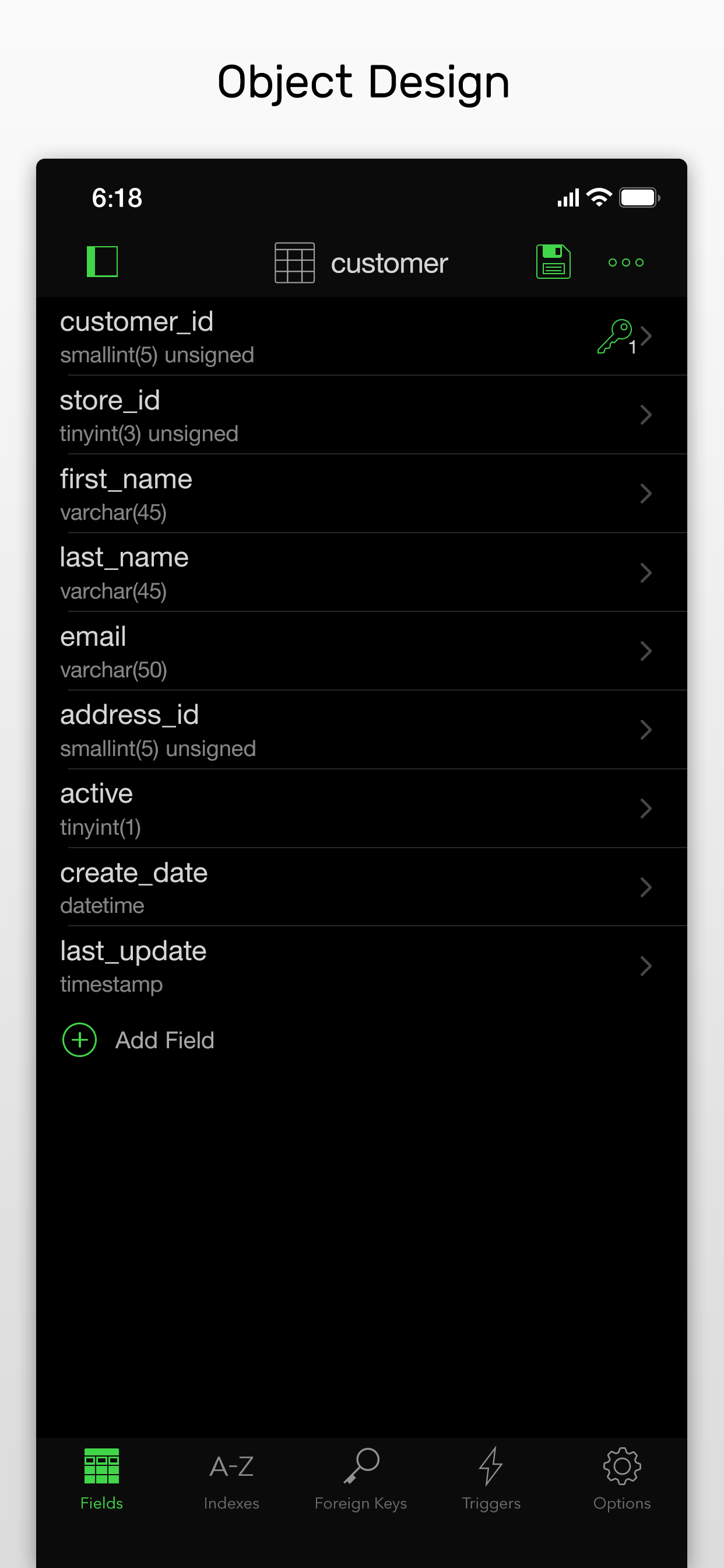Expand store_id field details via its chevron
The image size is (724, 1568).
click(x=645, y=415)
